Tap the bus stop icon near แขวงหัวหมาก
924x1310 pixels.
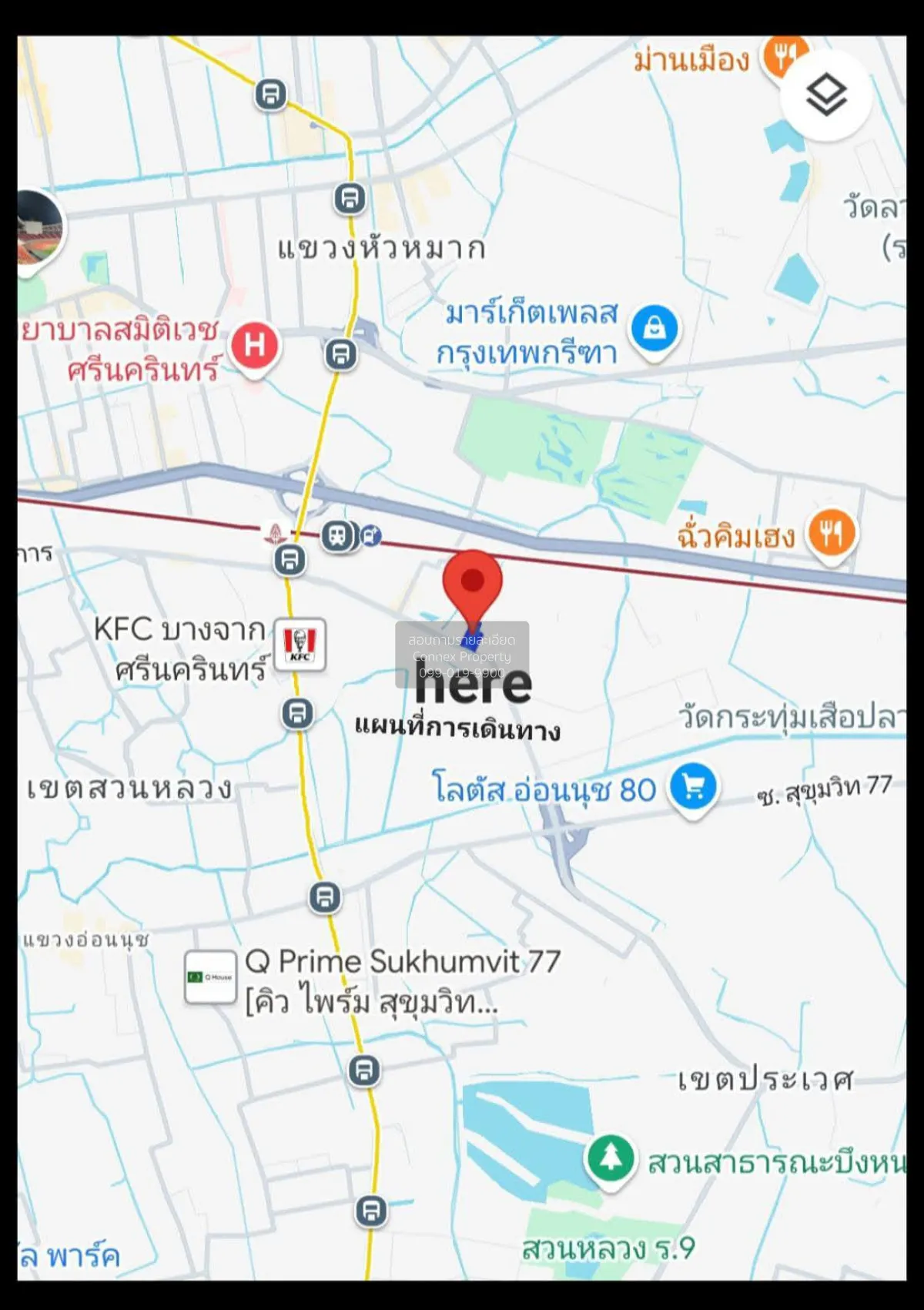(x=348, y=199)
